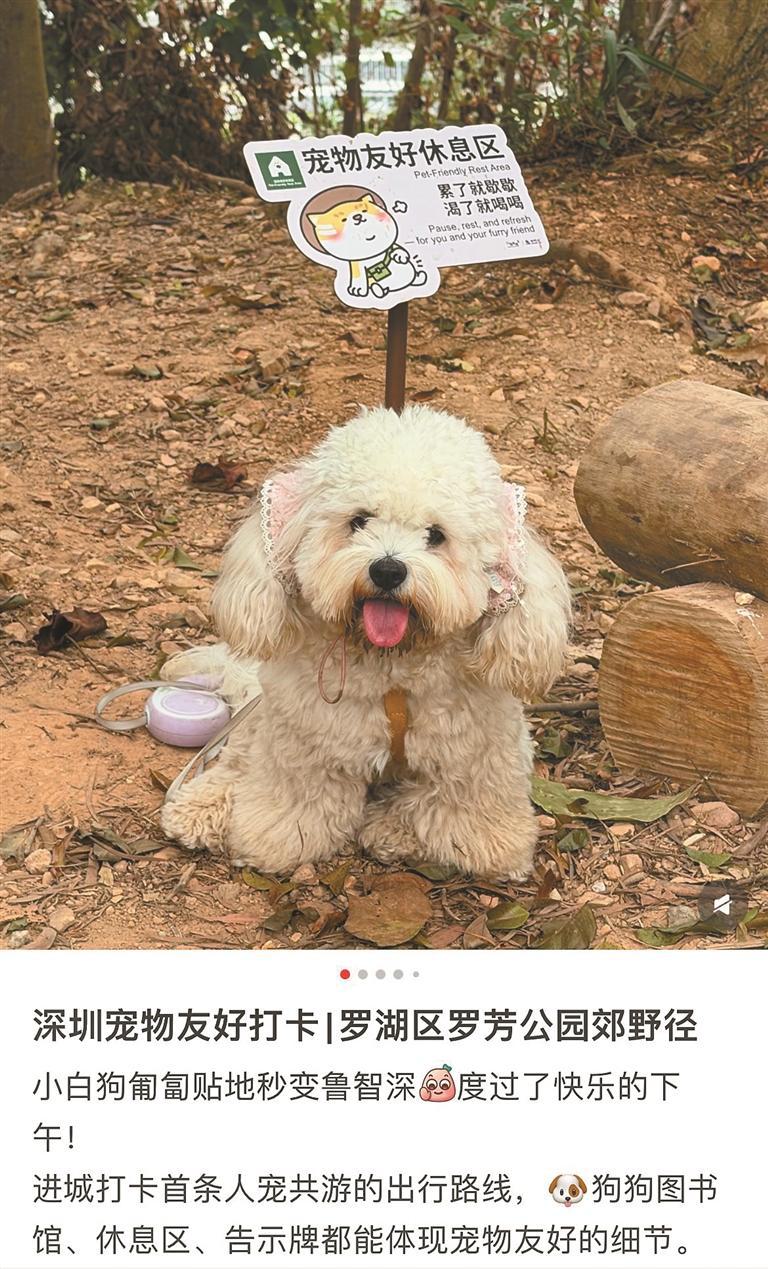Unmute the post's sound via speaker icon

tap(722, 904)
